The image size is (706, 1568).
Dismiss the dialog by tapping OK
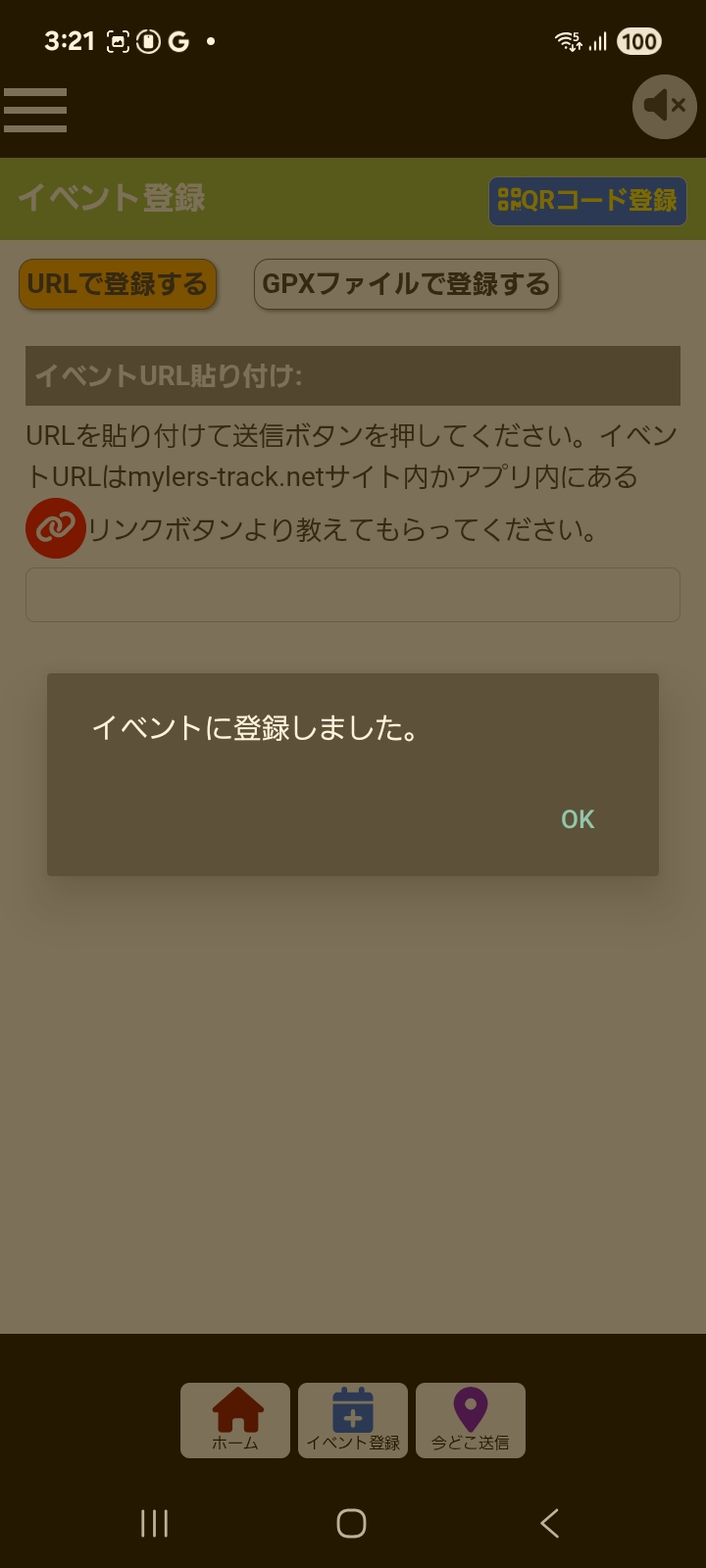pos(577,818)
